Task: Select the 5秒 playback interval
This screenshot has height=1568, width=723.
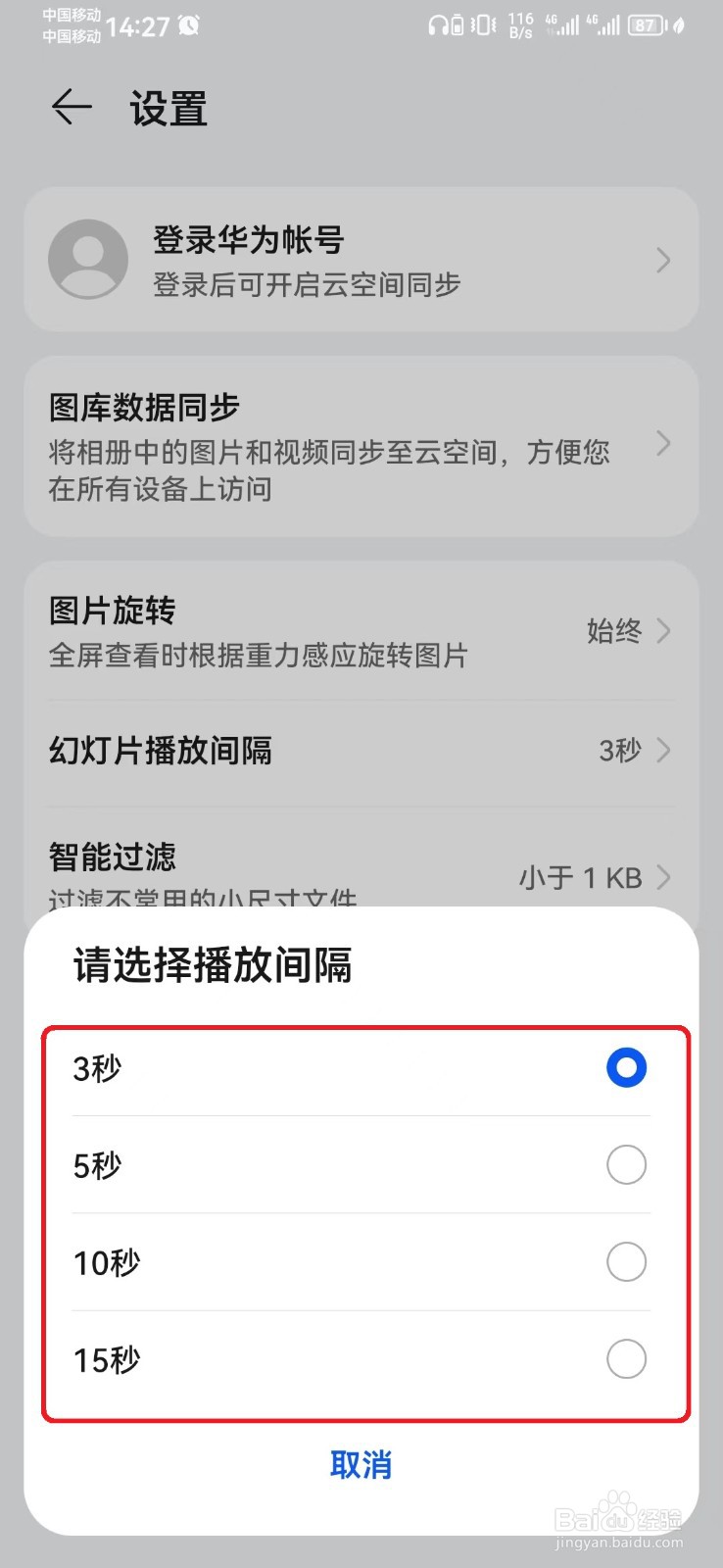Action: pos(625,1164)
